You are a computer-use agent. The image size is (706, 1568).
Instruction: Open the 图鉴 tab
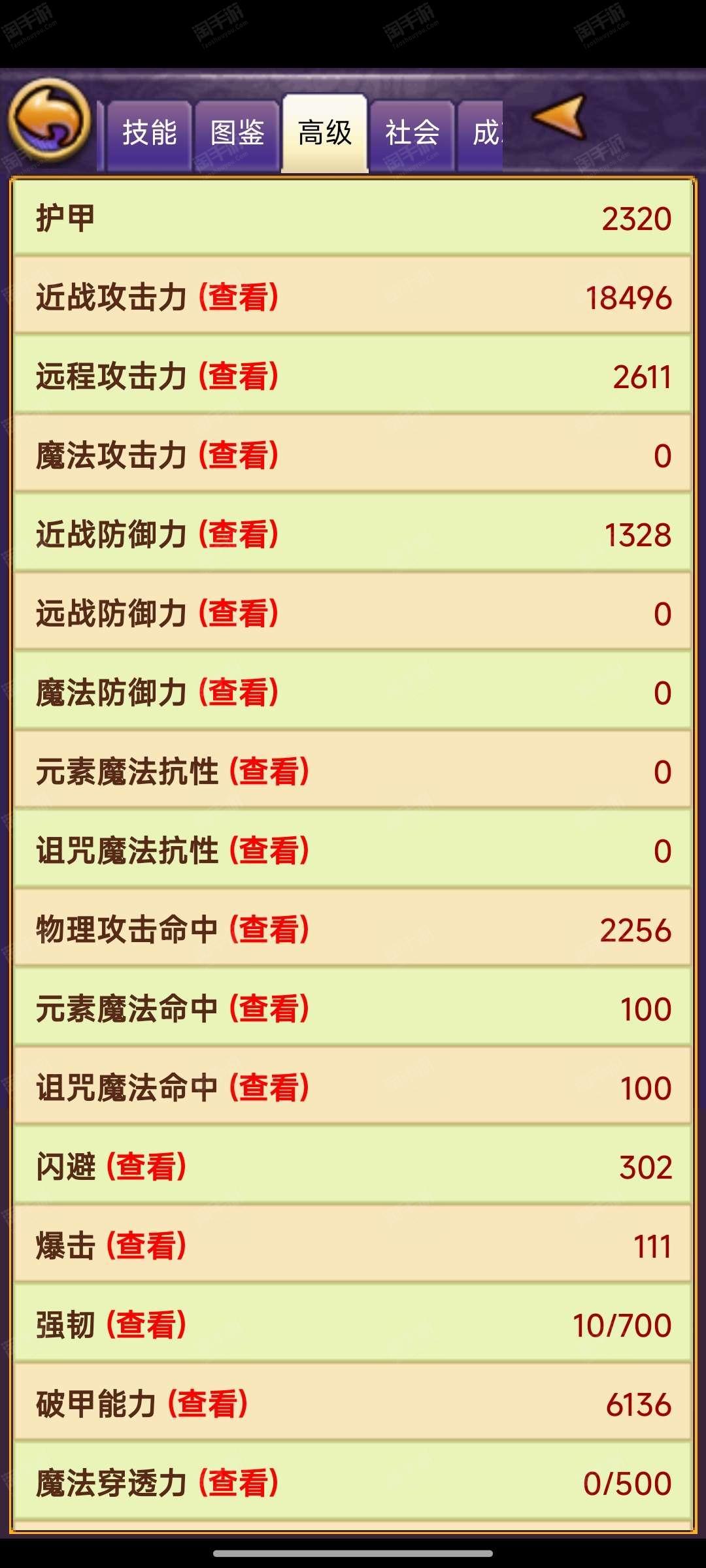pyautogui.click(x=237, y=133)
